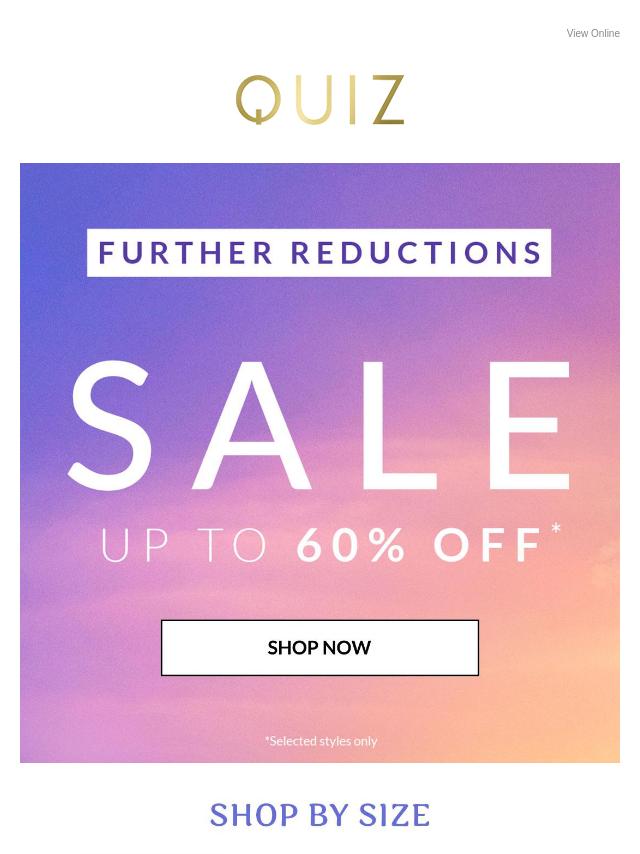Open the View Online link
This screenshot has width=640, height=854.
click(x=593, y=33)
